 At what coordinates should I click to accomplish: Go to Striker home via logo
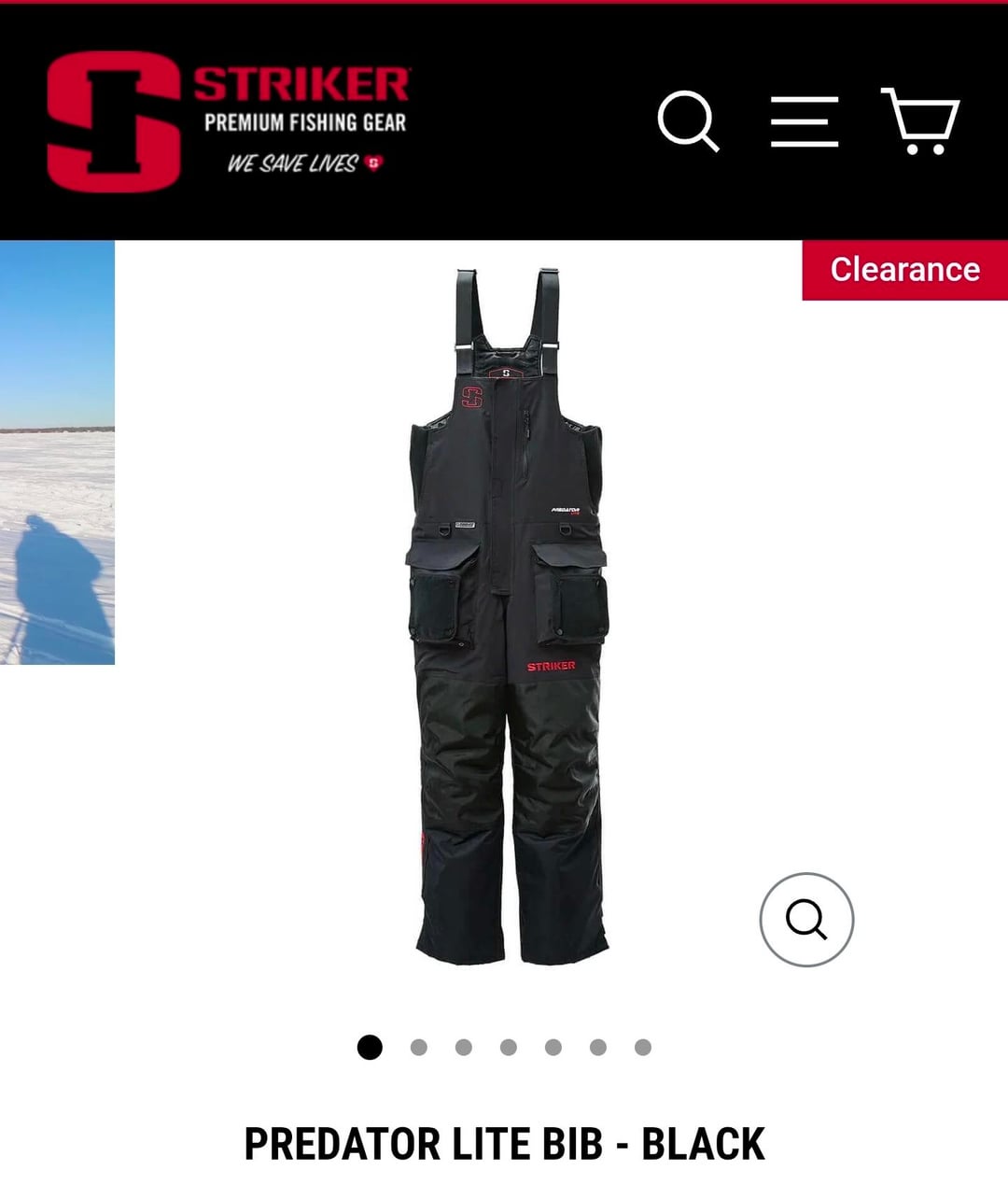[x=229, y=121]
